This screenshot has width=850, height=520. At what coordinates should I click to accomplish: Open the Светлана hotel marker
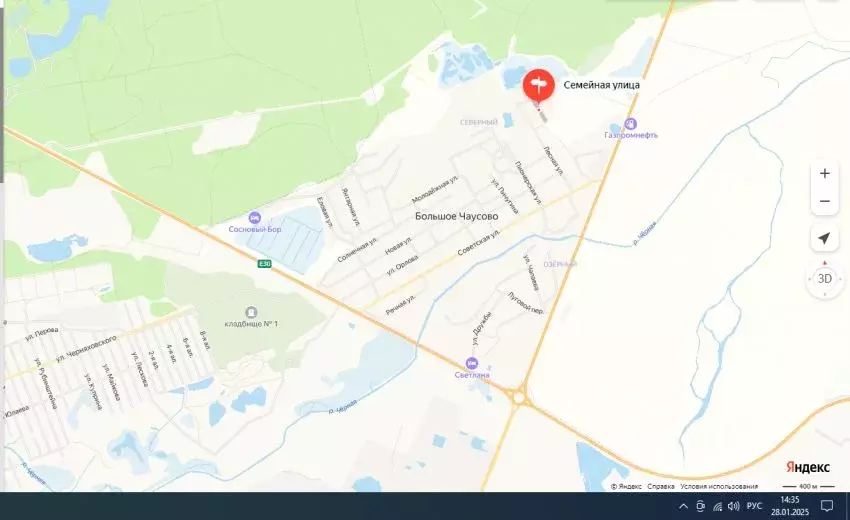[x=472, y=362]
